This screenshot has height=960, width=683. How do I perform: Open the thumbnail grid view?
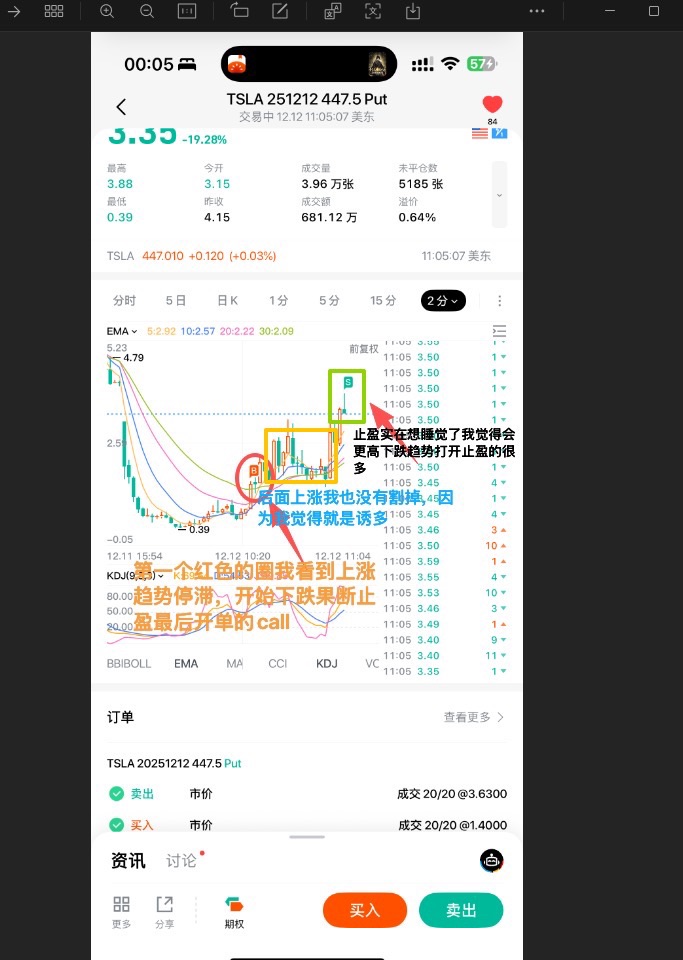[54, 11]
